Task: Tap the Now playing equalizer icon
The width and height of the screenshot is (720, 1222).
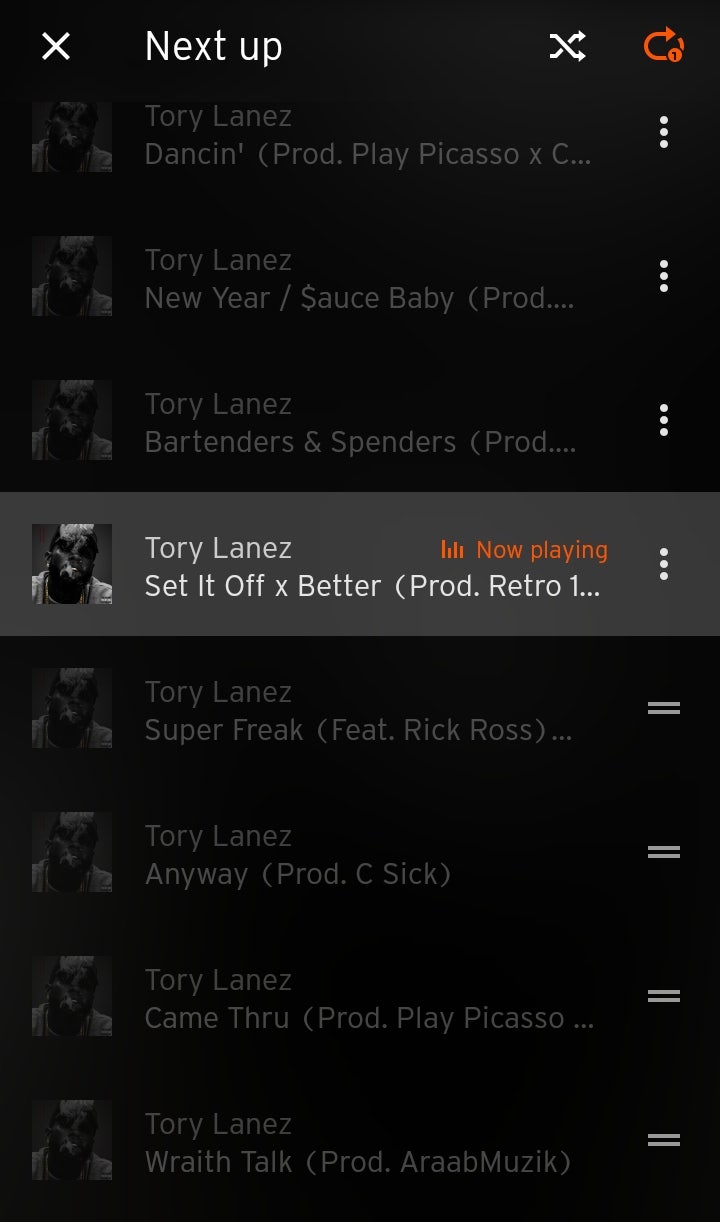Action: click(x=452, y=549)
